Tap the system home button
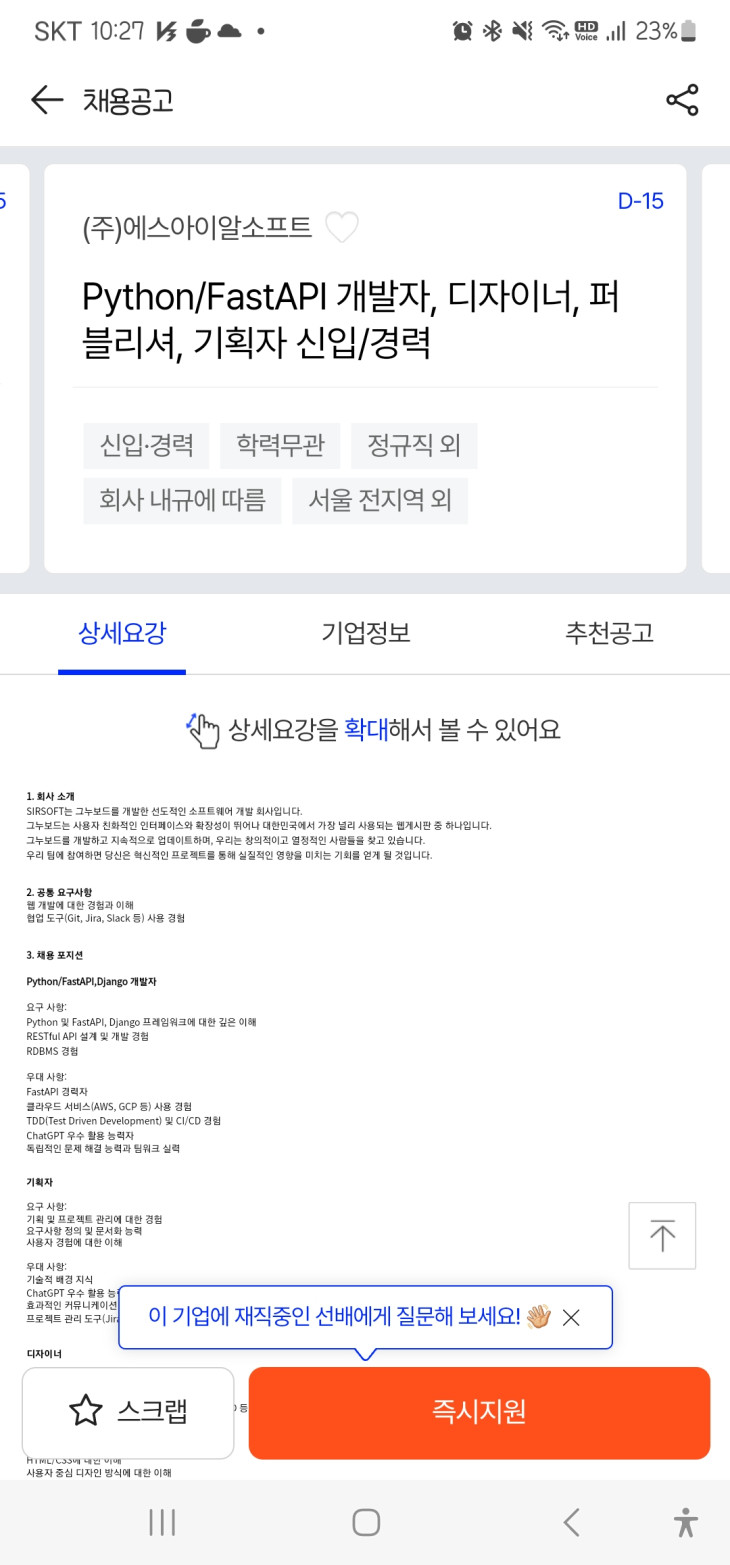Viewport: 730px width, 1565px height. [366, 1522]
